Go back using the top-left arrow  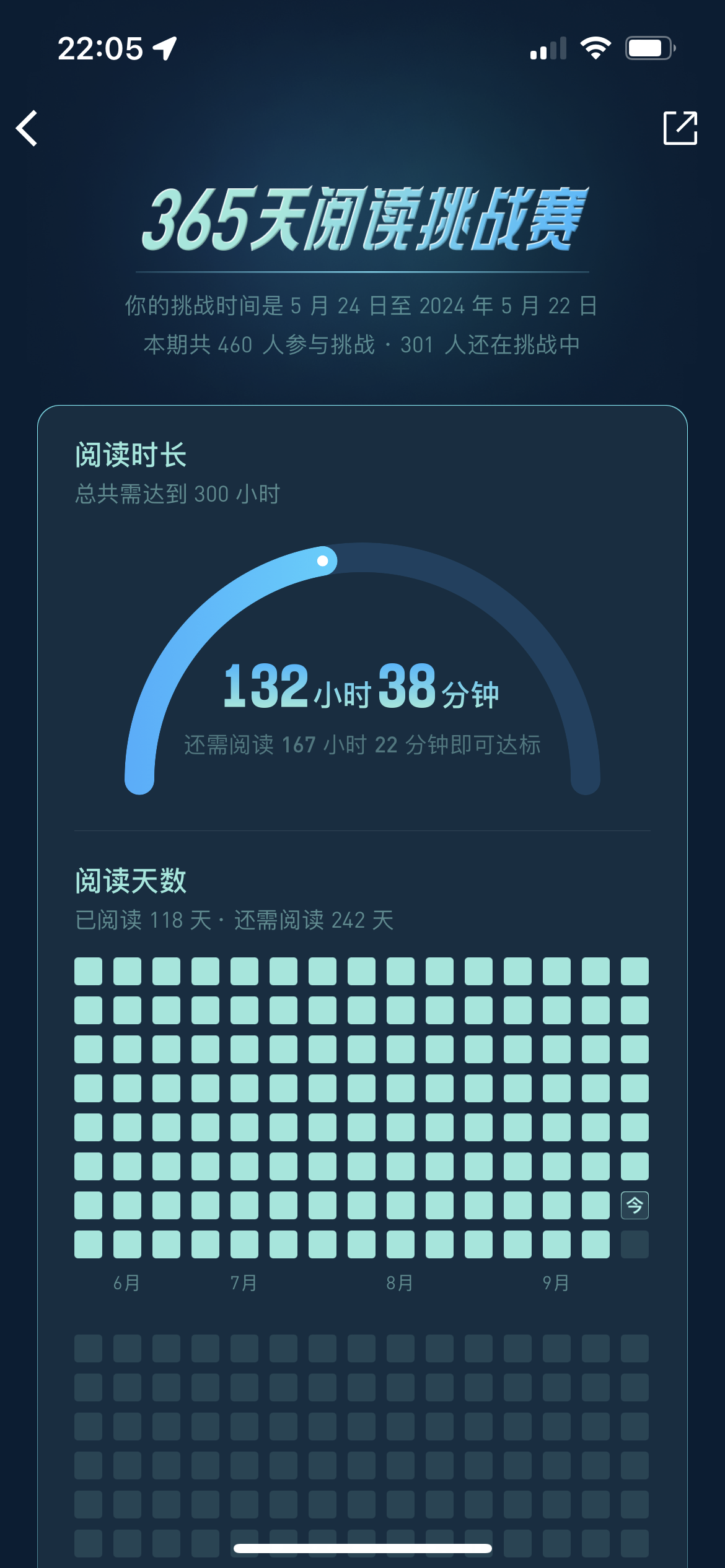tap(27, 128)
